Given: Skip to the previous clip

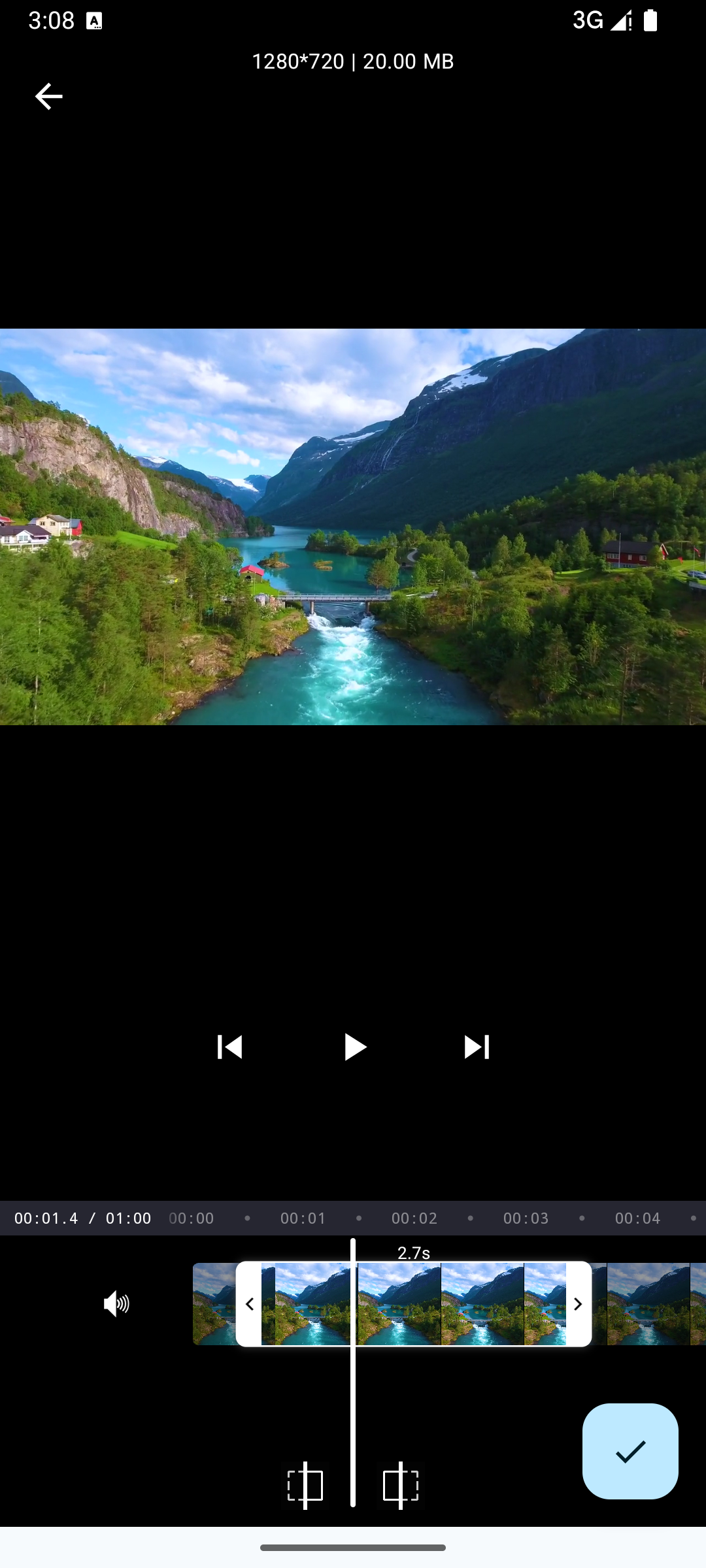Looking at the screenshot, I should tap(229, 1047).
